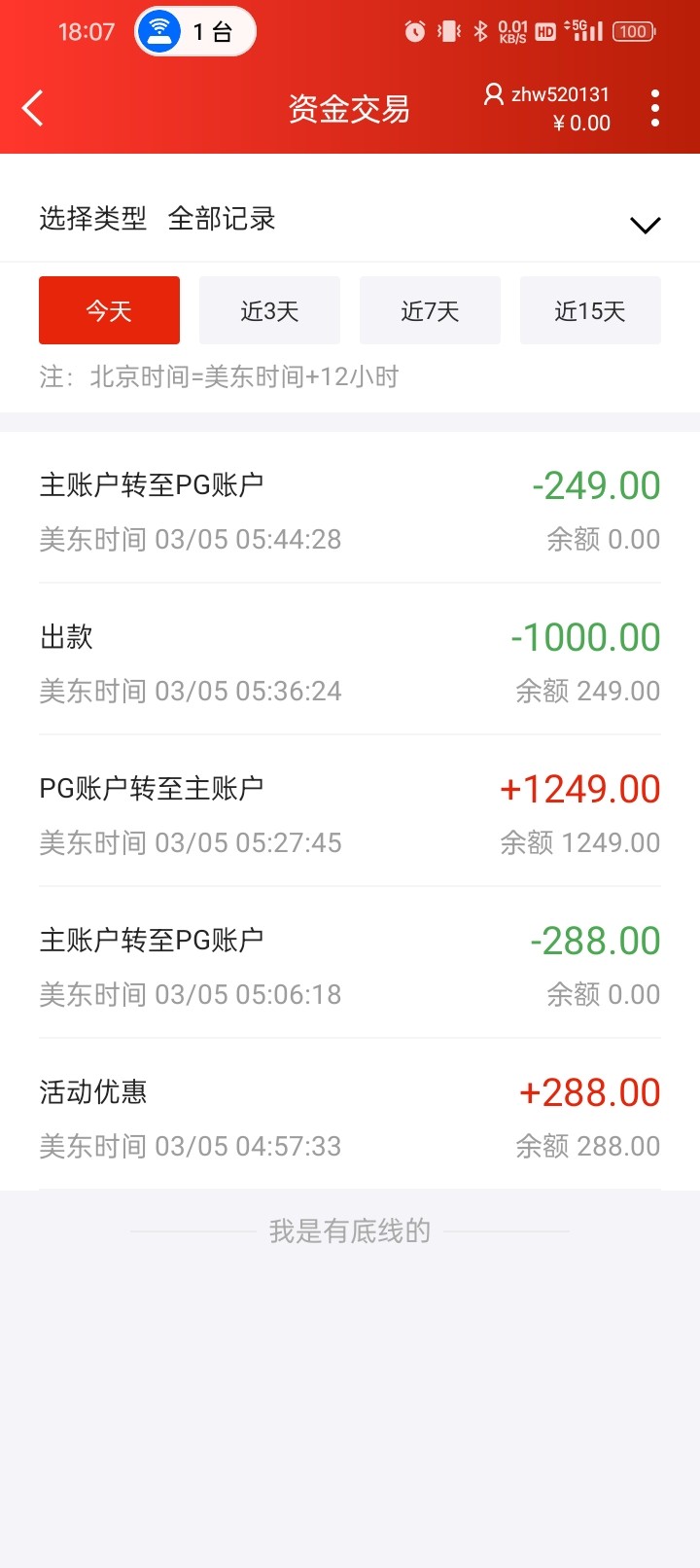The image size is (700, 1568).
Task: Select the 今天 date filter
Action: click(x=109, y=310)
